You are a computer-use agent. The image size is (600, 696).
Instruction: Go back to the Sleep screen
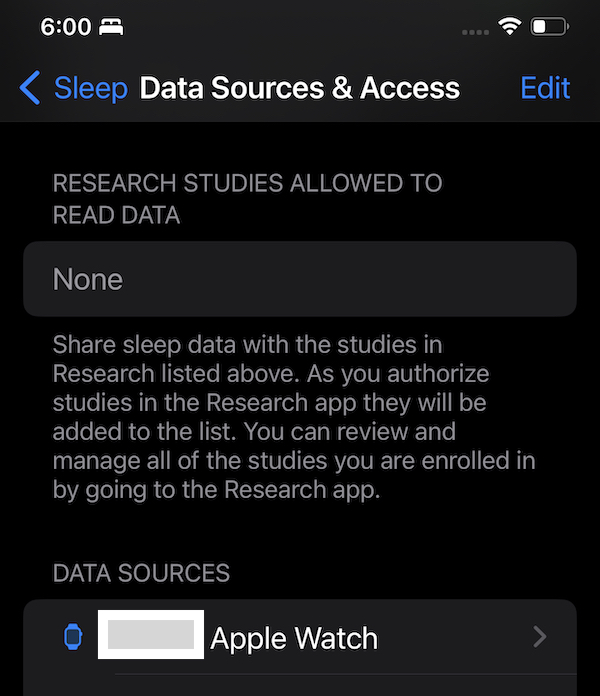point(74,88)
